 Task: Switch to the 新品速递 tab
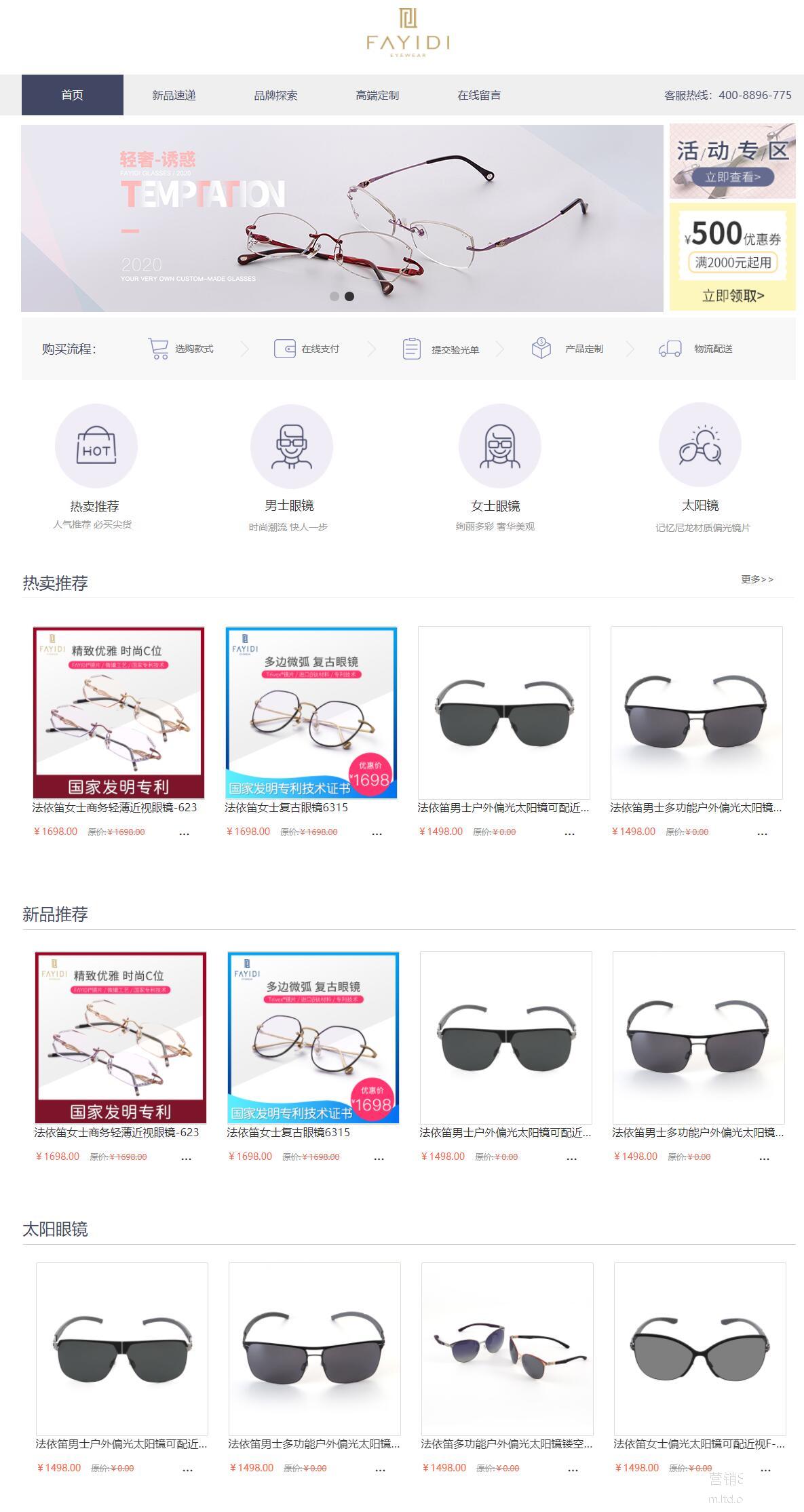pos(174,95)
